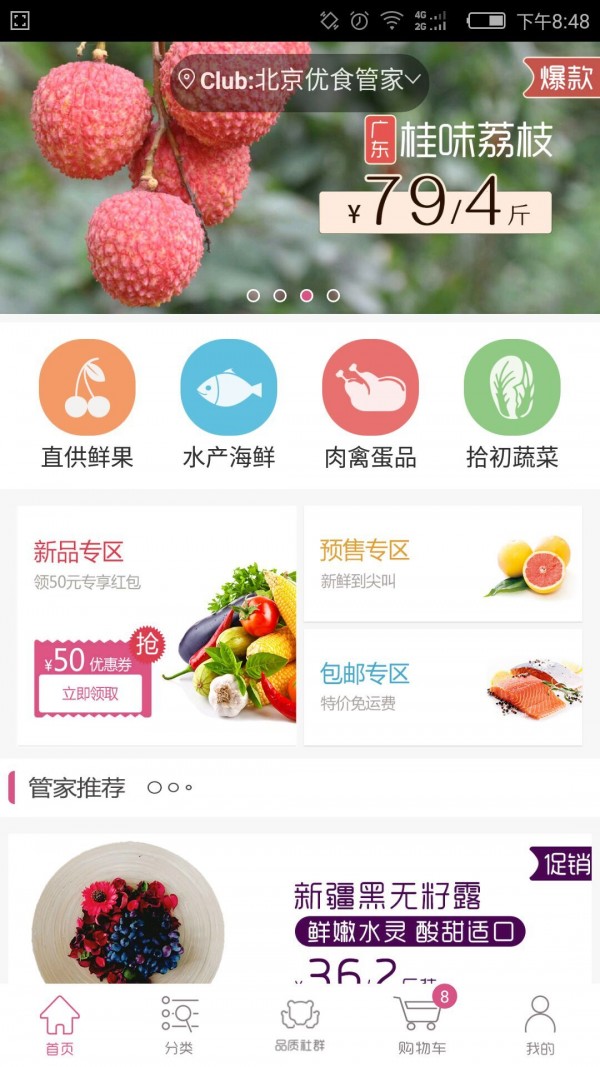This screenshot has width=600, height=1067.
Task: Select the 首页 home tab
Action: [59, 1026]
